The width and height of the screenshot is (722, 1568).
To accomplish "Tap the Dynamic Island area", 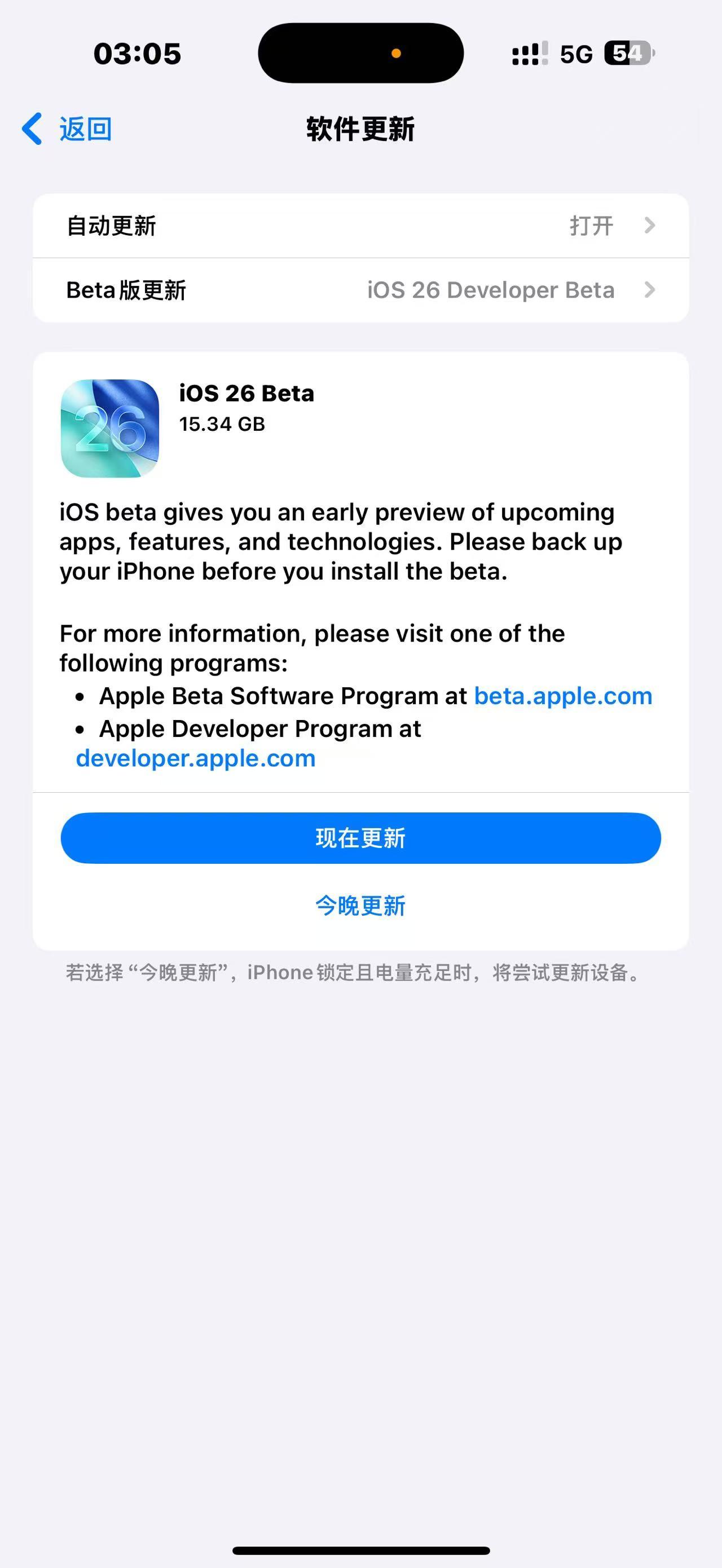I will pyautogui.click(x=361, y=53).
